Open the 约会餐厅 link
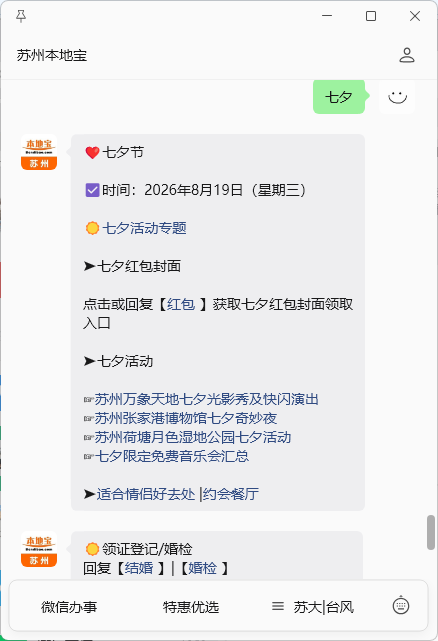Screen dimensions: 438x641 pos(231,494)
